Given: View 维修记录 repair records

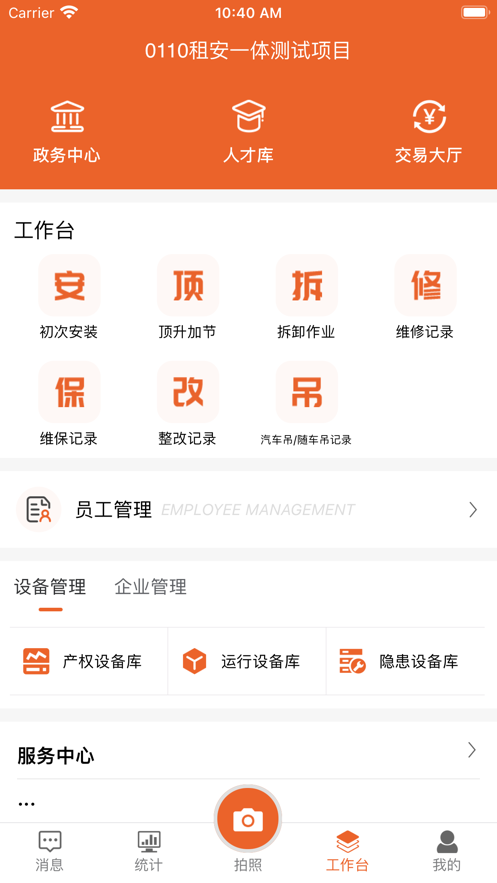Looking at the screenshot, I should (x=425, y=297).
